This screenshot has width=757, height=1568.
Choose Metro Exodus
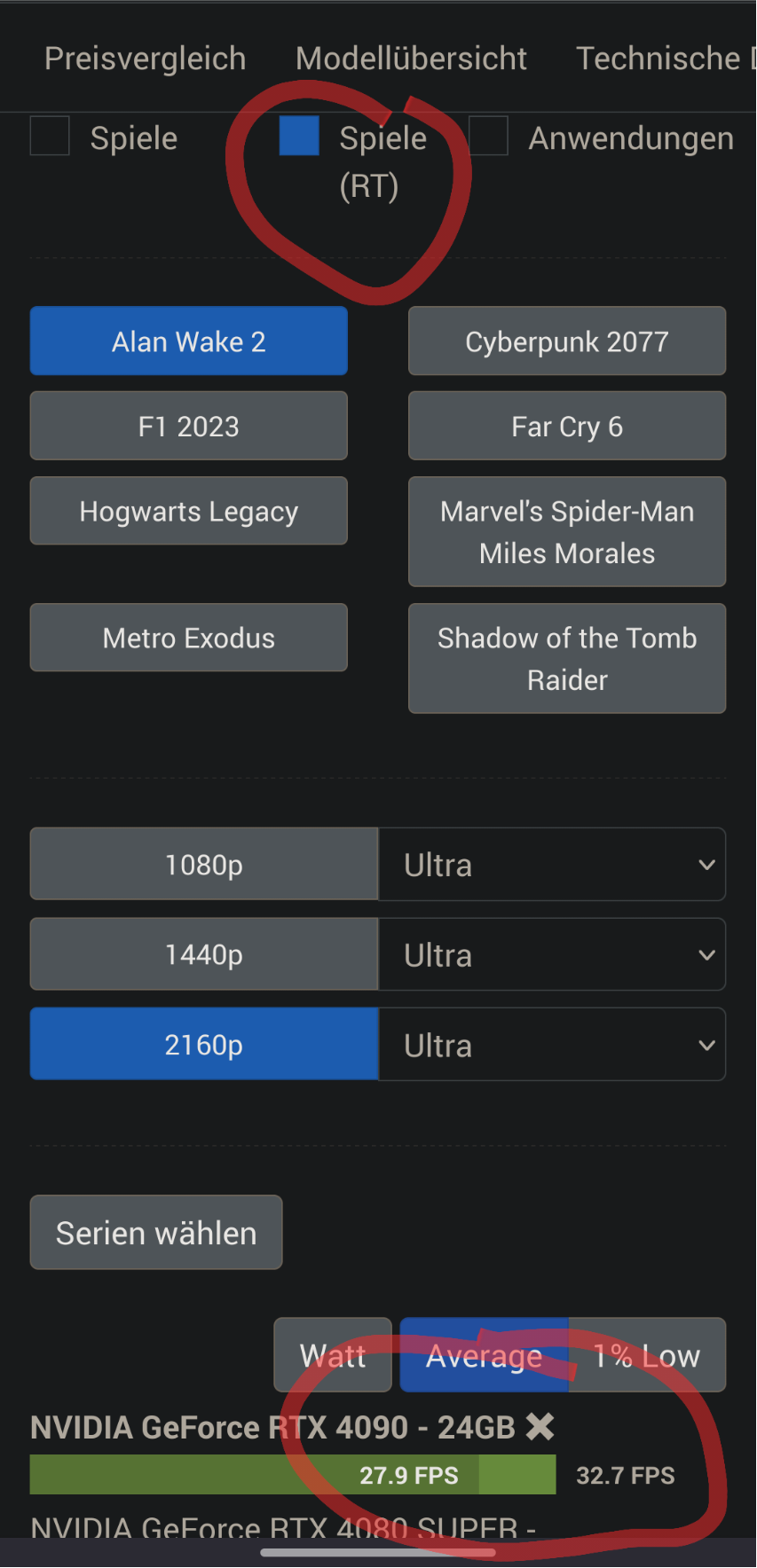point(188,638)
